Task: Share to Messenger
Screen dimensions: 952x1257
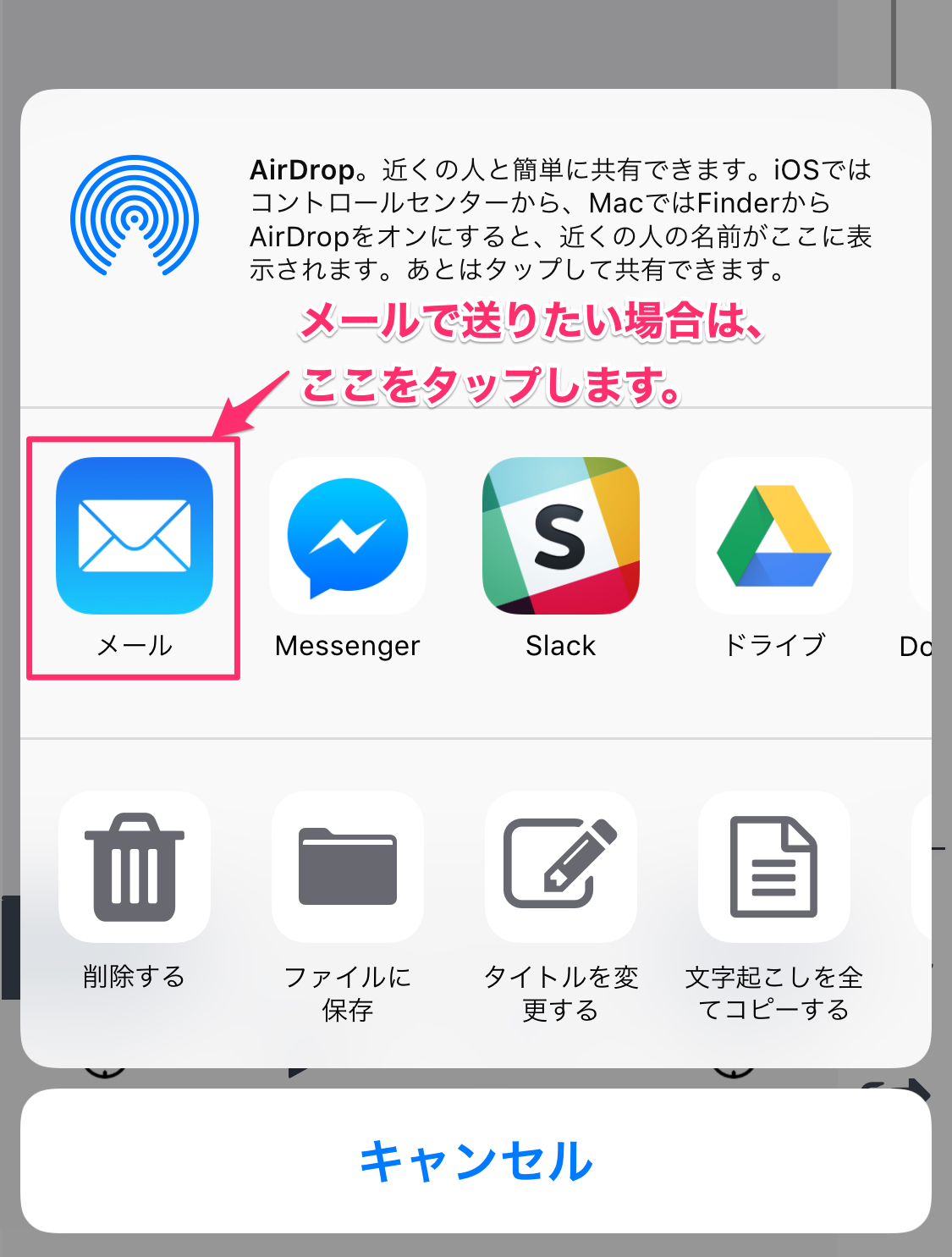Action: 348,537
